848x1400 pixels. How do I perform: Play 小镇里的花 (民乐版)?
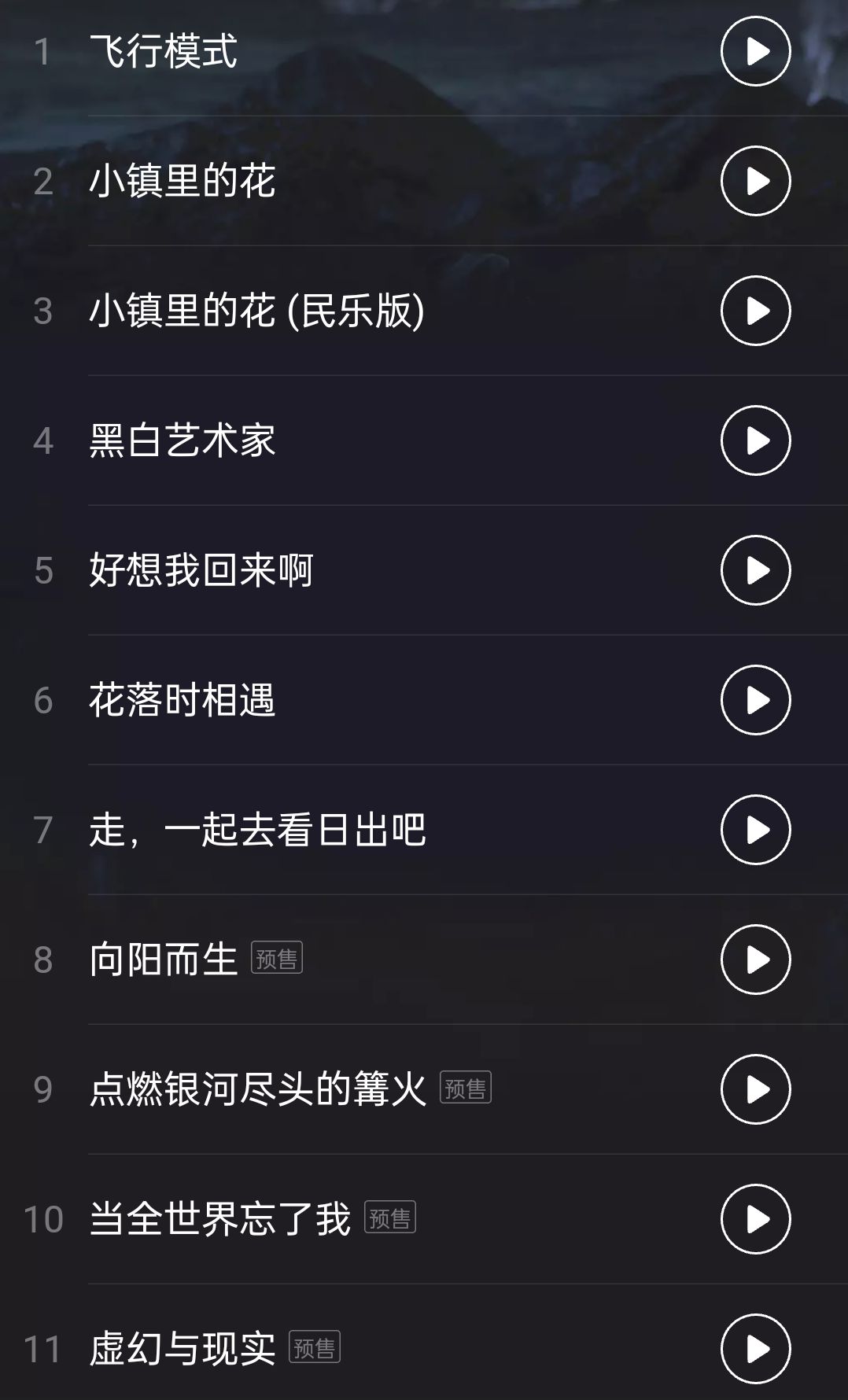pyautogui.click(x=754, y=311)
